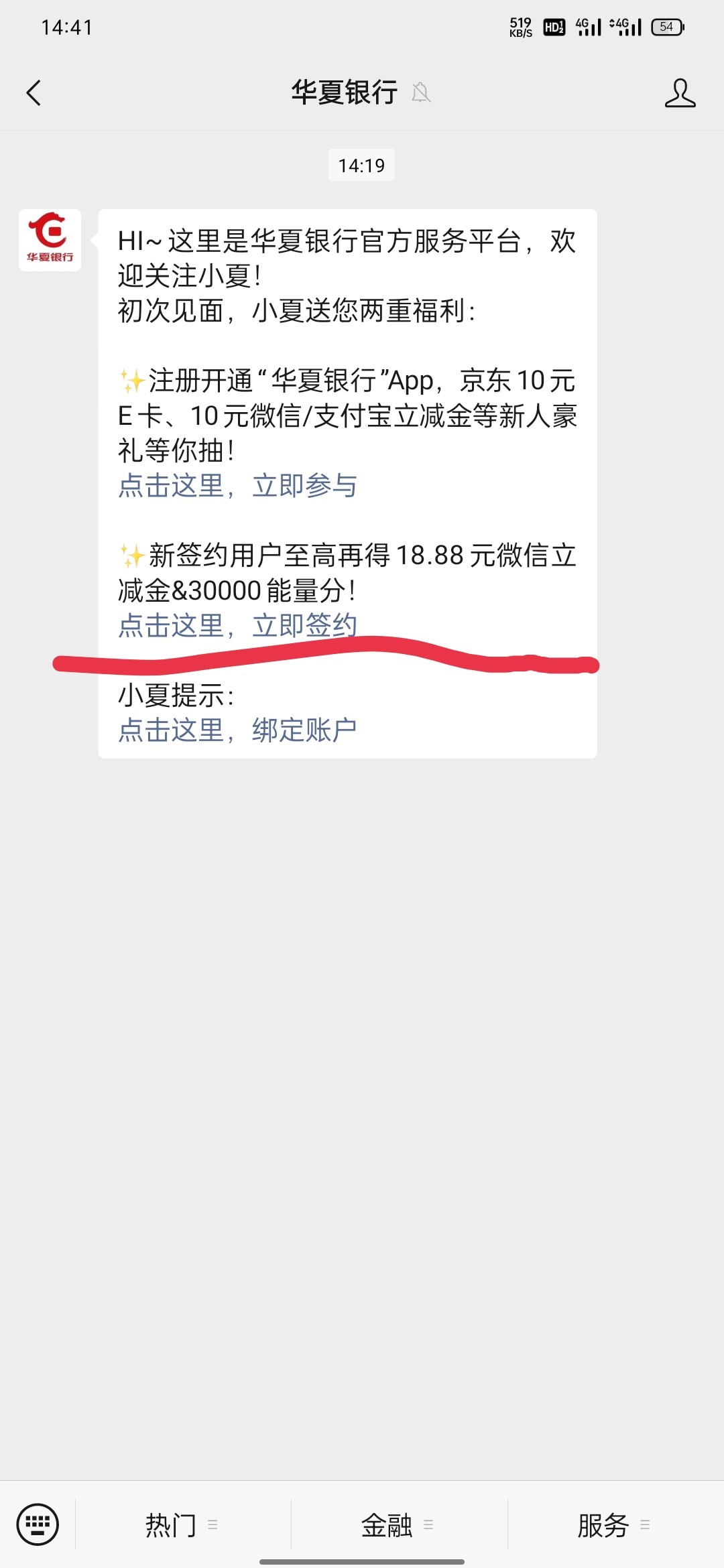Open the 热门 menu
The height and width of the screenshot is (1568, 724).
pos(181,1525)
